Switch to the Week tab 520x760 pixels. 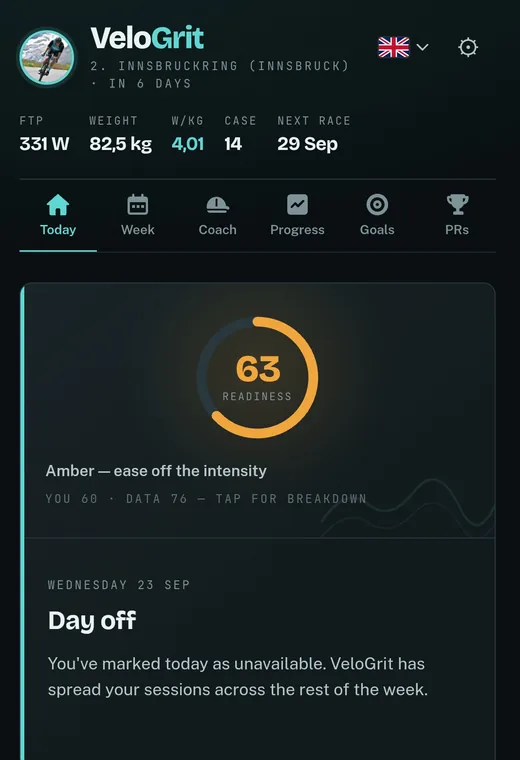coord(138,215)
